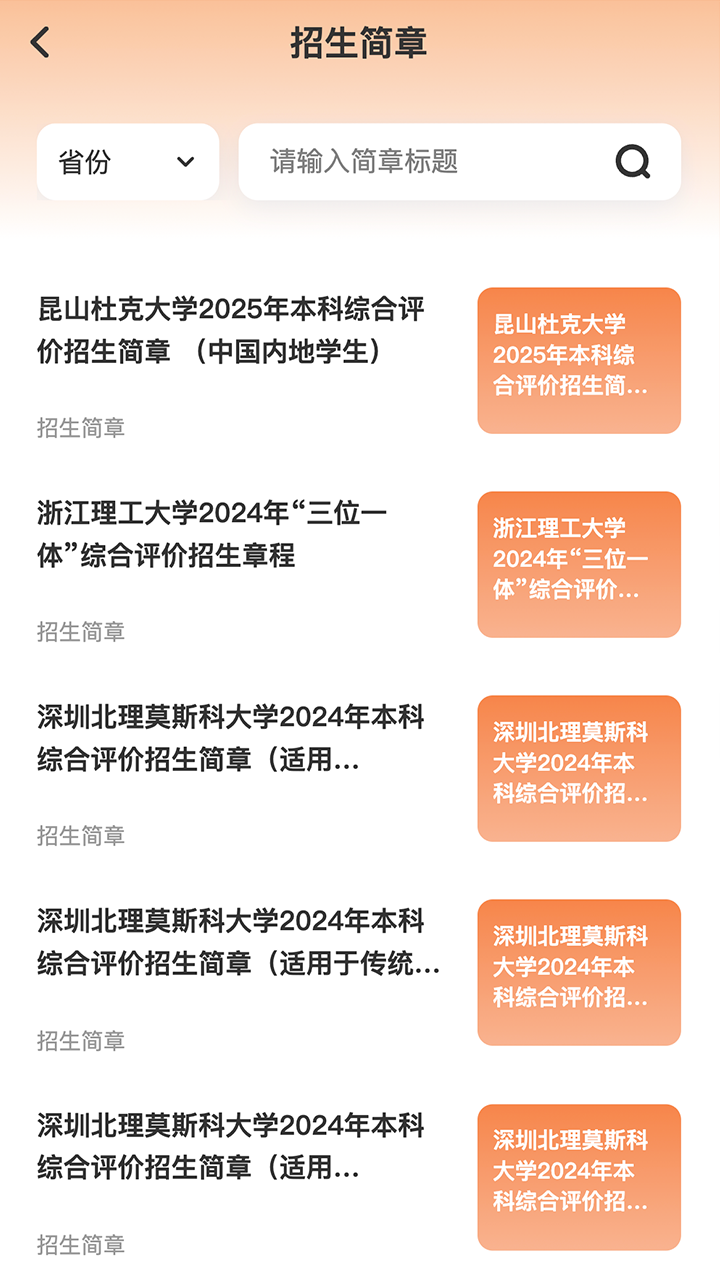Tap the 招生简章 page title
The image size is (720, 1280).
click(360, 44)
